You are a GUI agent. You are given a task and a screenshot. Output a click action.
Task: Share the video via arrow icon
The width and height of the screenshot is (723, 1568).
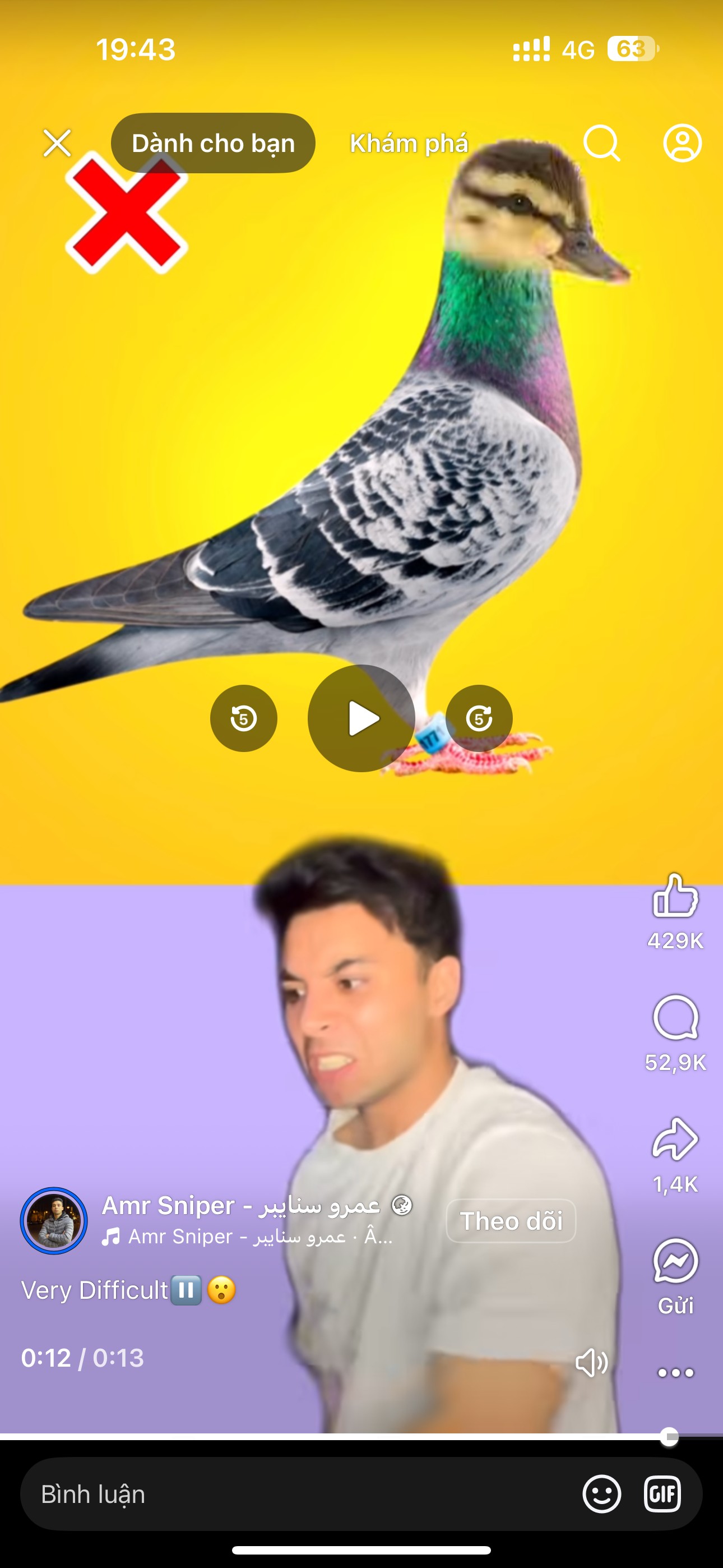tap(675, 1138)
